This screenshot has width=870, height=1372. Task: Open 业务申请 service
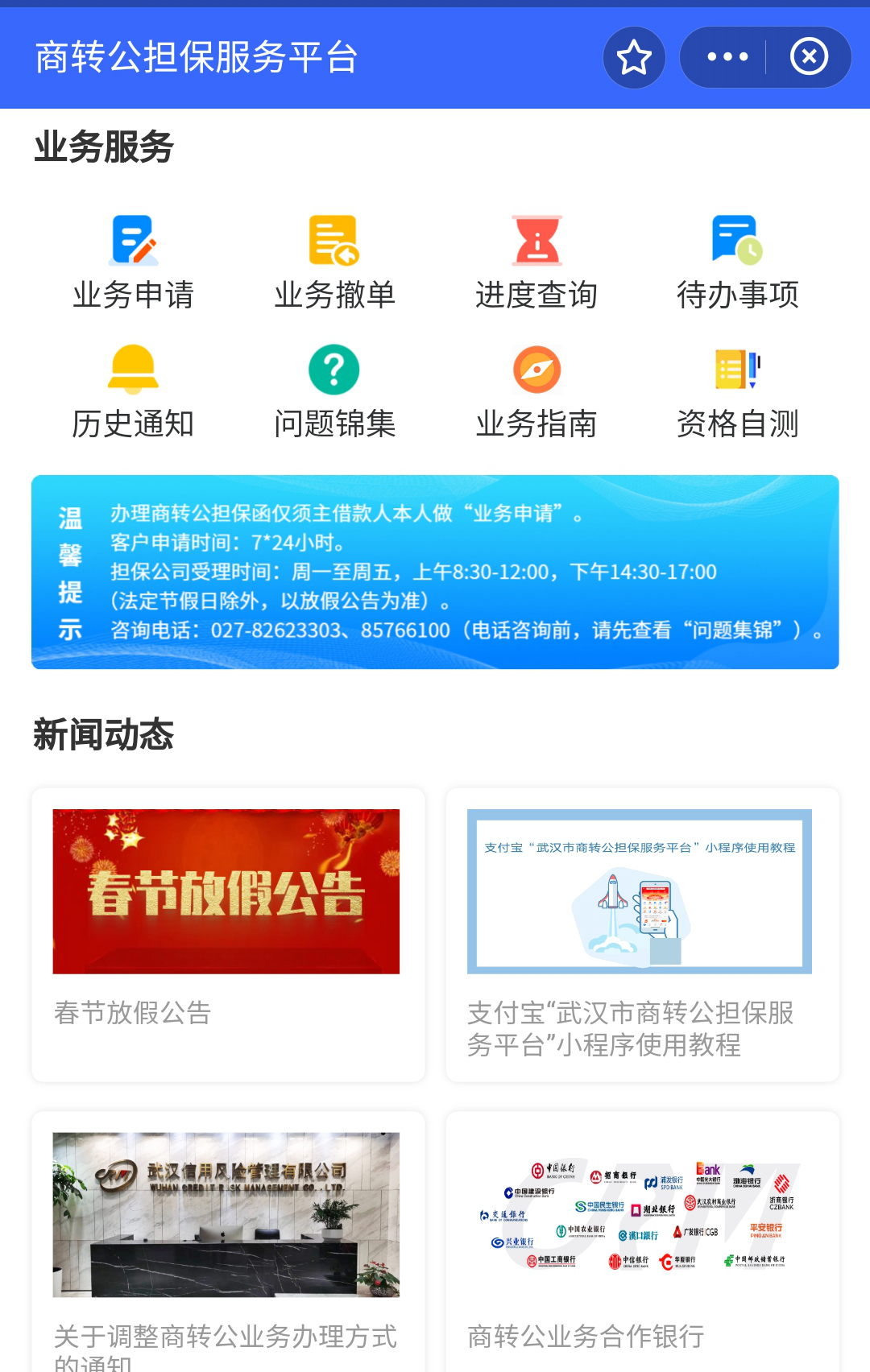click(x=134, y=262)
